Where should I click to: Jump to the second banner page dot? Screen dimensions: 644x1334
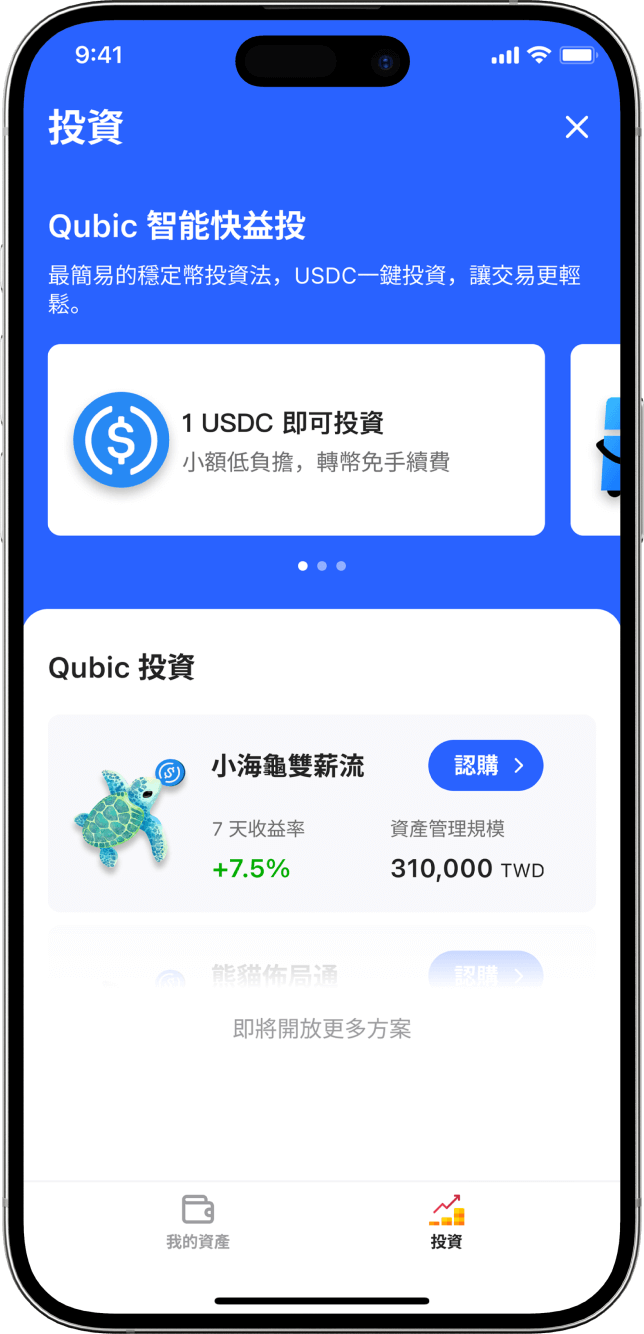coord(322,566)
